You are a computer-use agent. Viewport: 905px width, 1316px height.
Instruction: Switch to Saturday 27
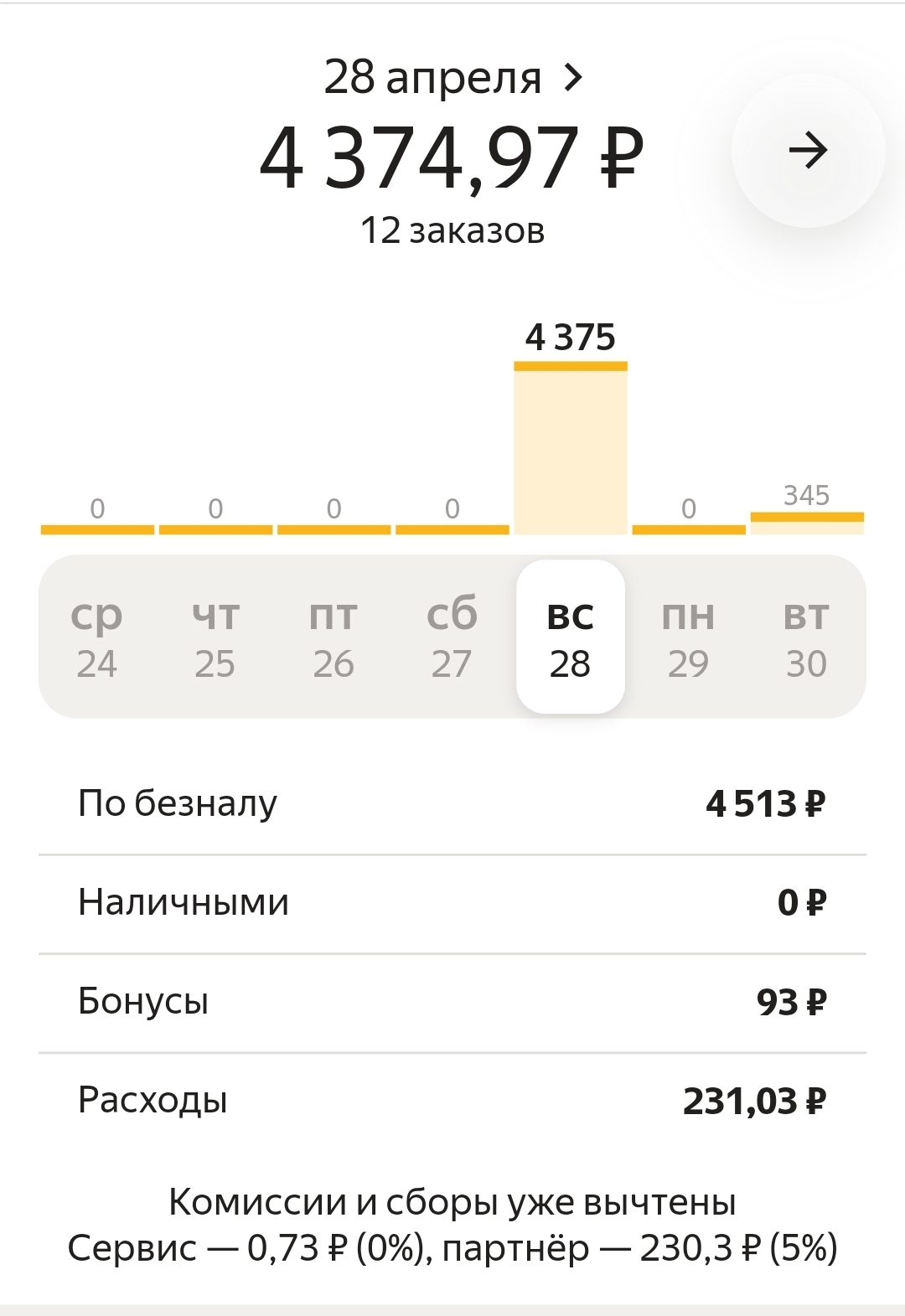[x=452, y=637]
